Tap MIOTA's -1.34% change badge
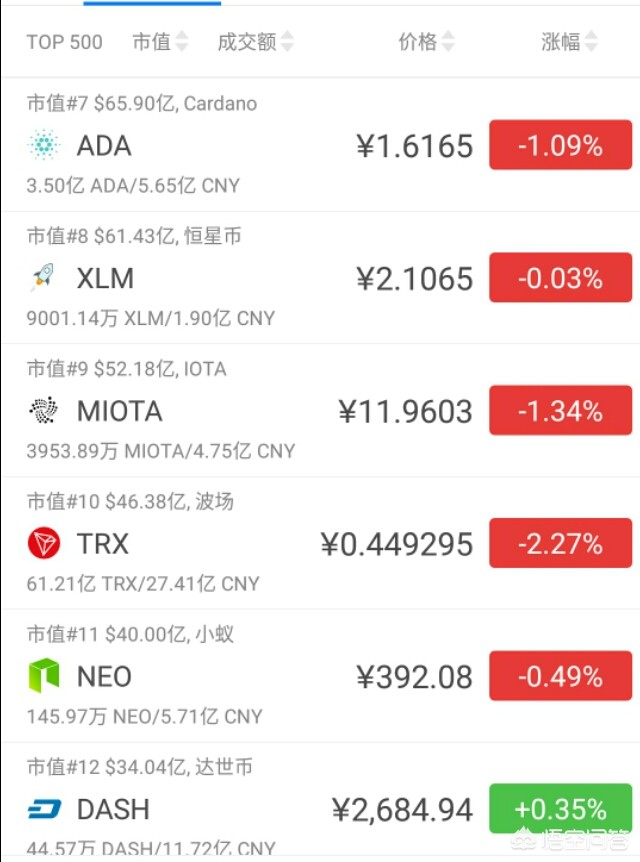The image size is (640, 862). (560, 411)
